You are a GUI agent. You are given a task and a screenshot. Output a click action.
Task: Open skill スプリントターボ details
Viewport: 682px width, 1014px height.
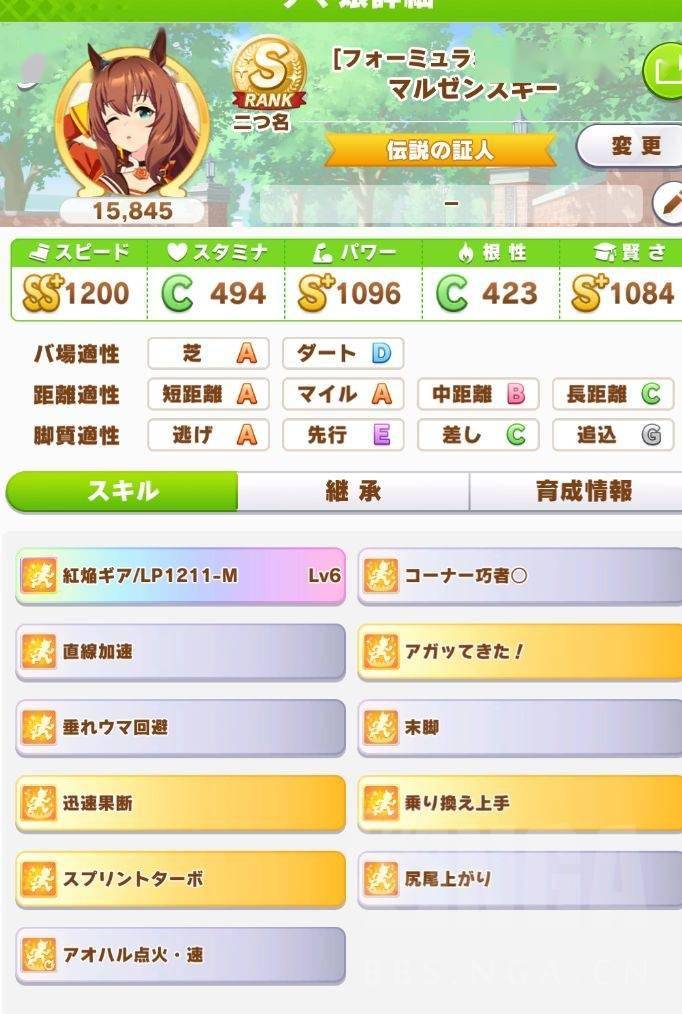pyautogui.click(x=181, y=879)
